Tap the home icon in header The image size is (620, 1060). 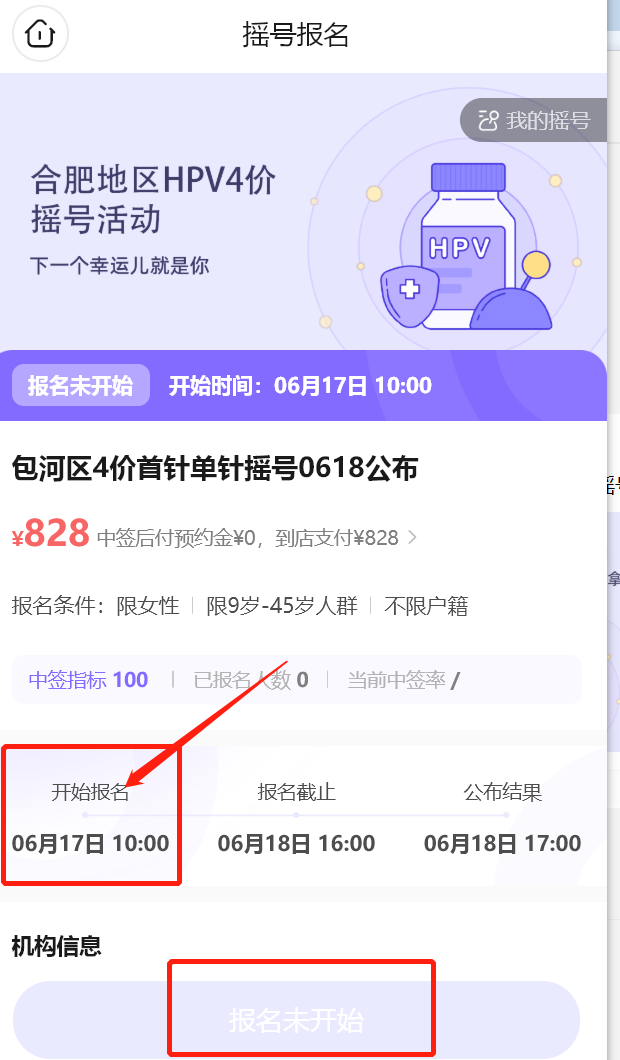[40, 35]
